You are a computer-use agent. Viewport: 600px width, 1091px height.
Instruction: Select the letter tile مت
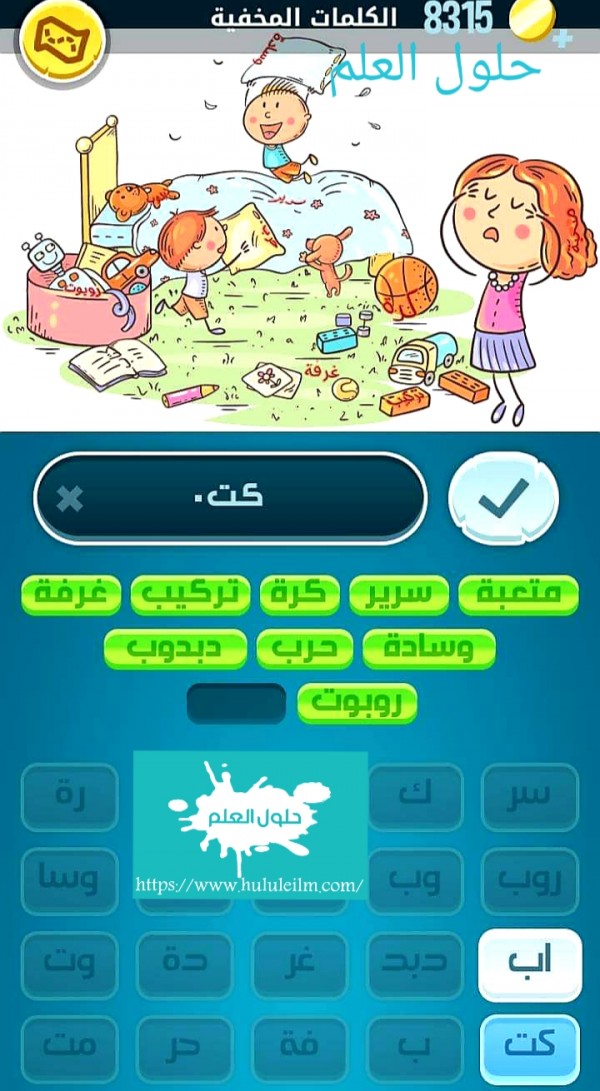tap(69, 1048)
